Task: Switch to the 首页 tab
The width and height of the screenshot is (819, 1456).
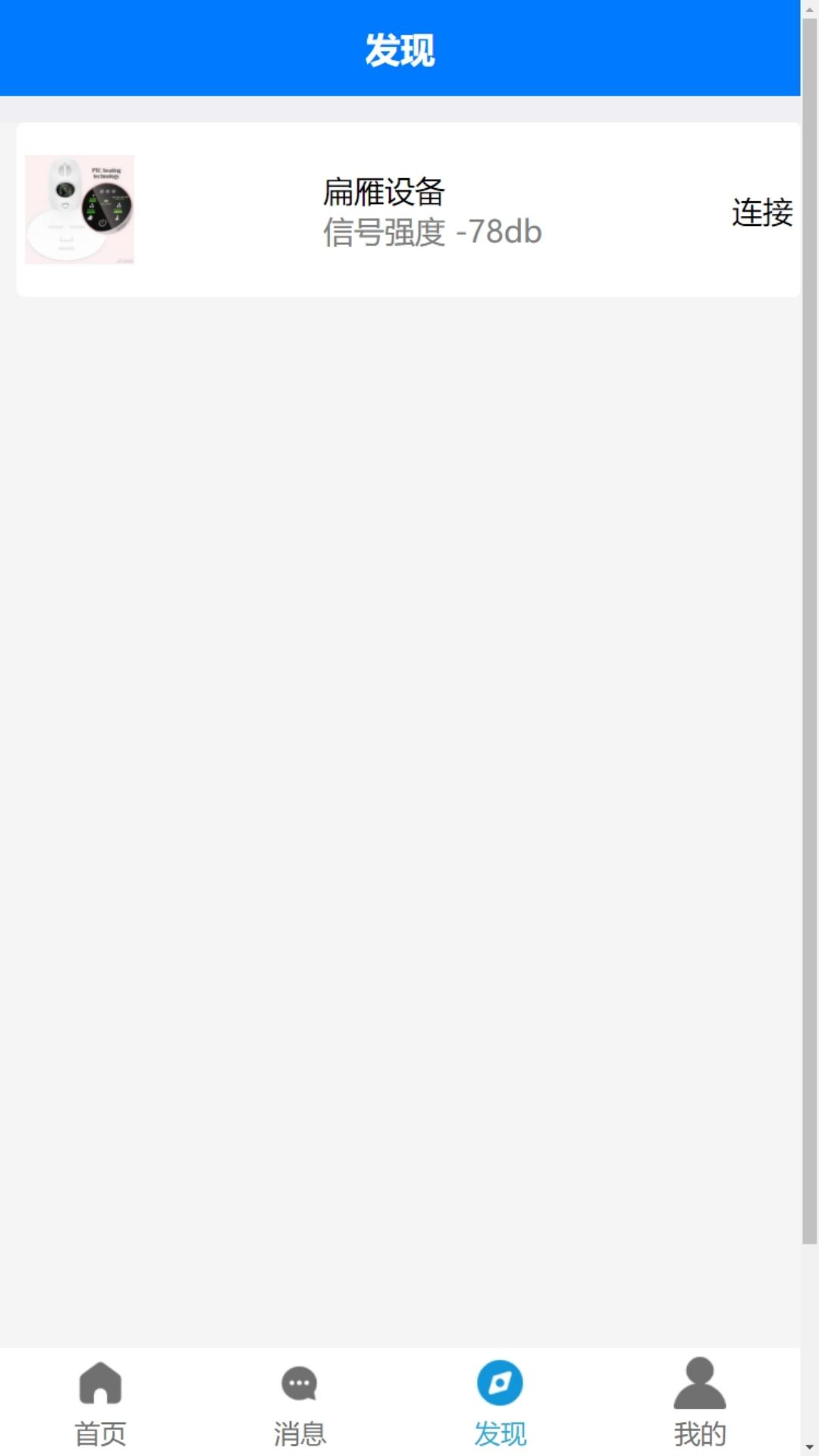Action: 100,1403
